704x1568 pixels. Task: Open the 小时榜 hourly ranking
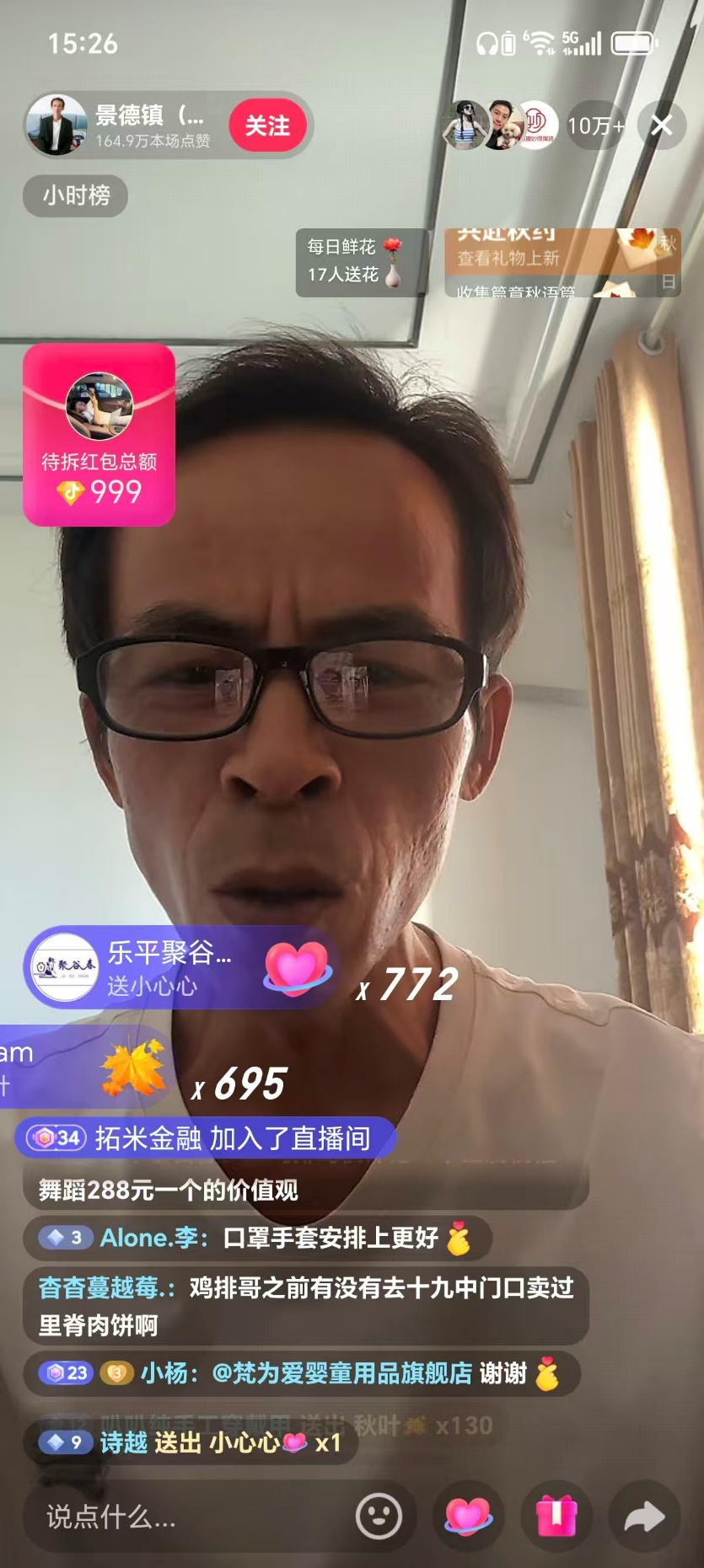tap(76, 195)
